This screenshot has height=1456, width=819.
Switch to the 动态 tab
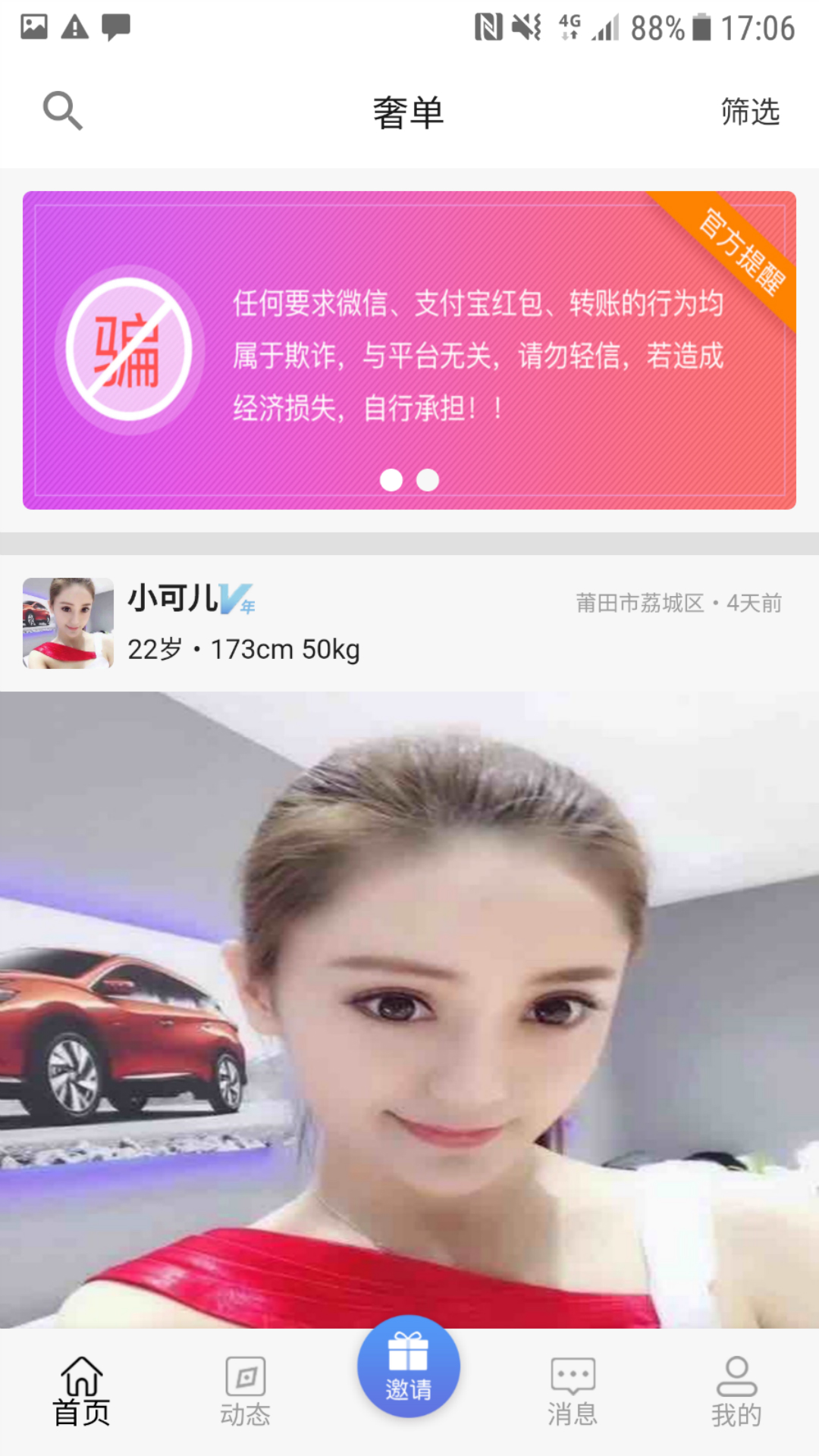point(246,1392)
